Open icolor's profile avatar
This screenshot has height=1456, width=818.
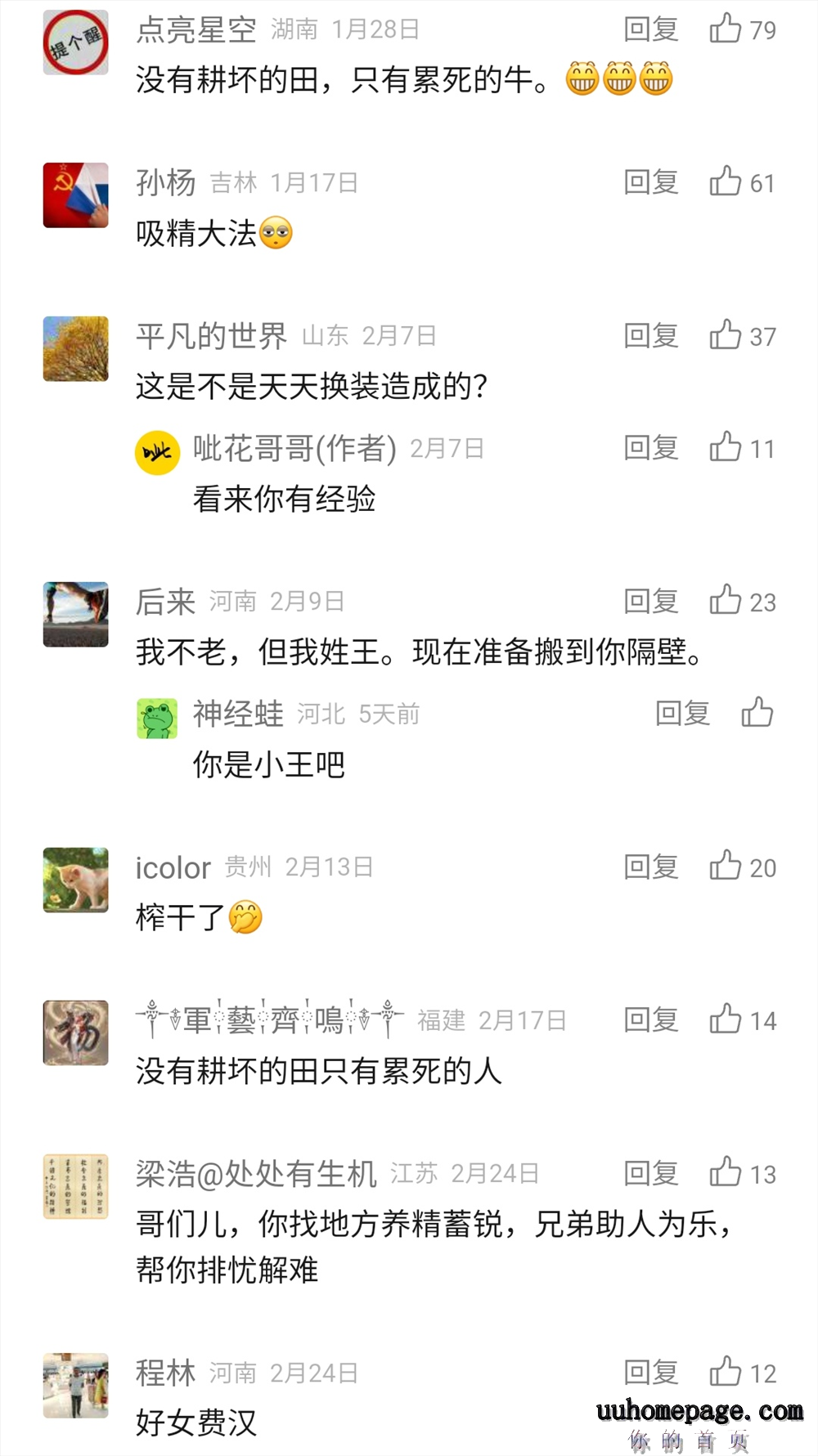pyautogui.click(x=76, y=880)
